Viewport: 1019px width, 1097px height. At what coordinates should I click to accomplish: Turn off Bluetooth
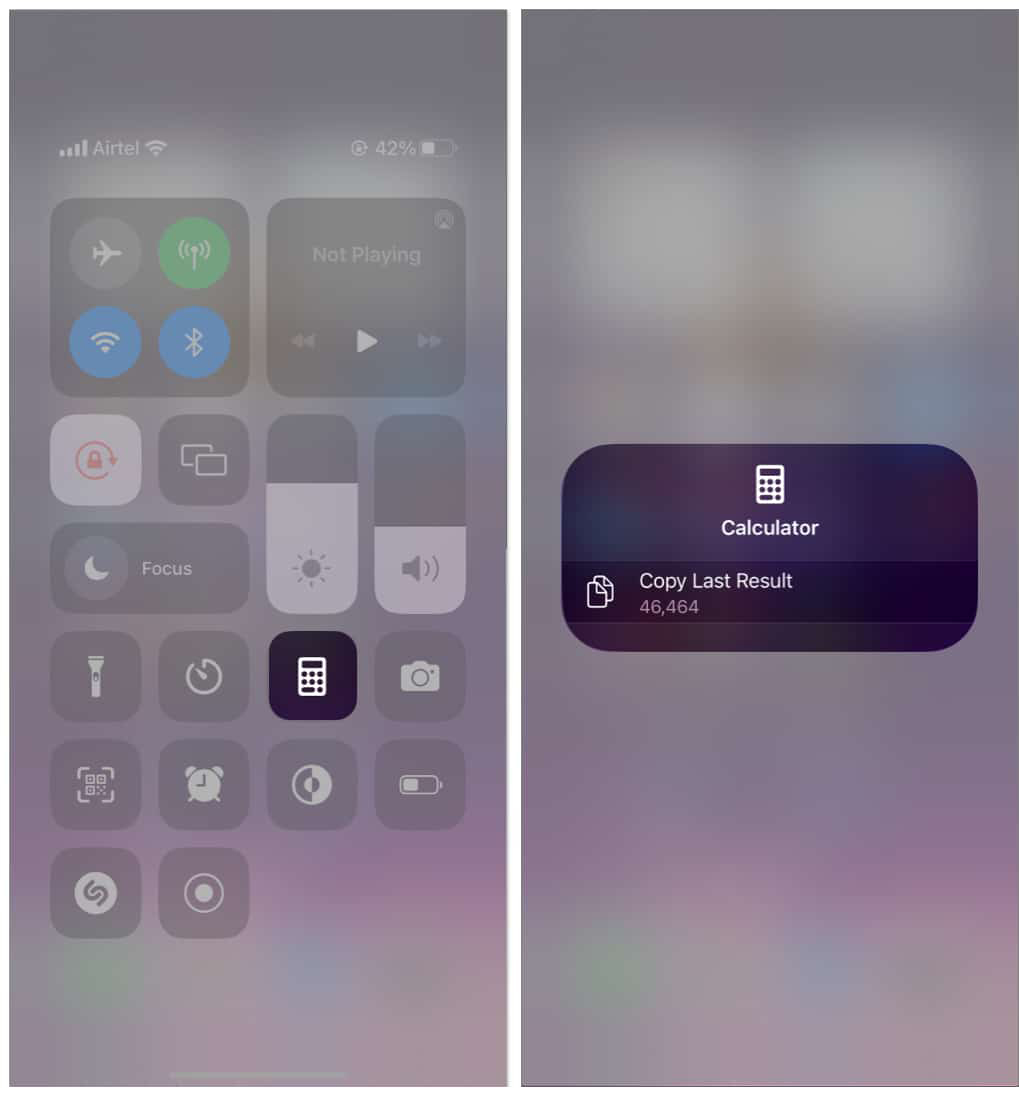194,342
